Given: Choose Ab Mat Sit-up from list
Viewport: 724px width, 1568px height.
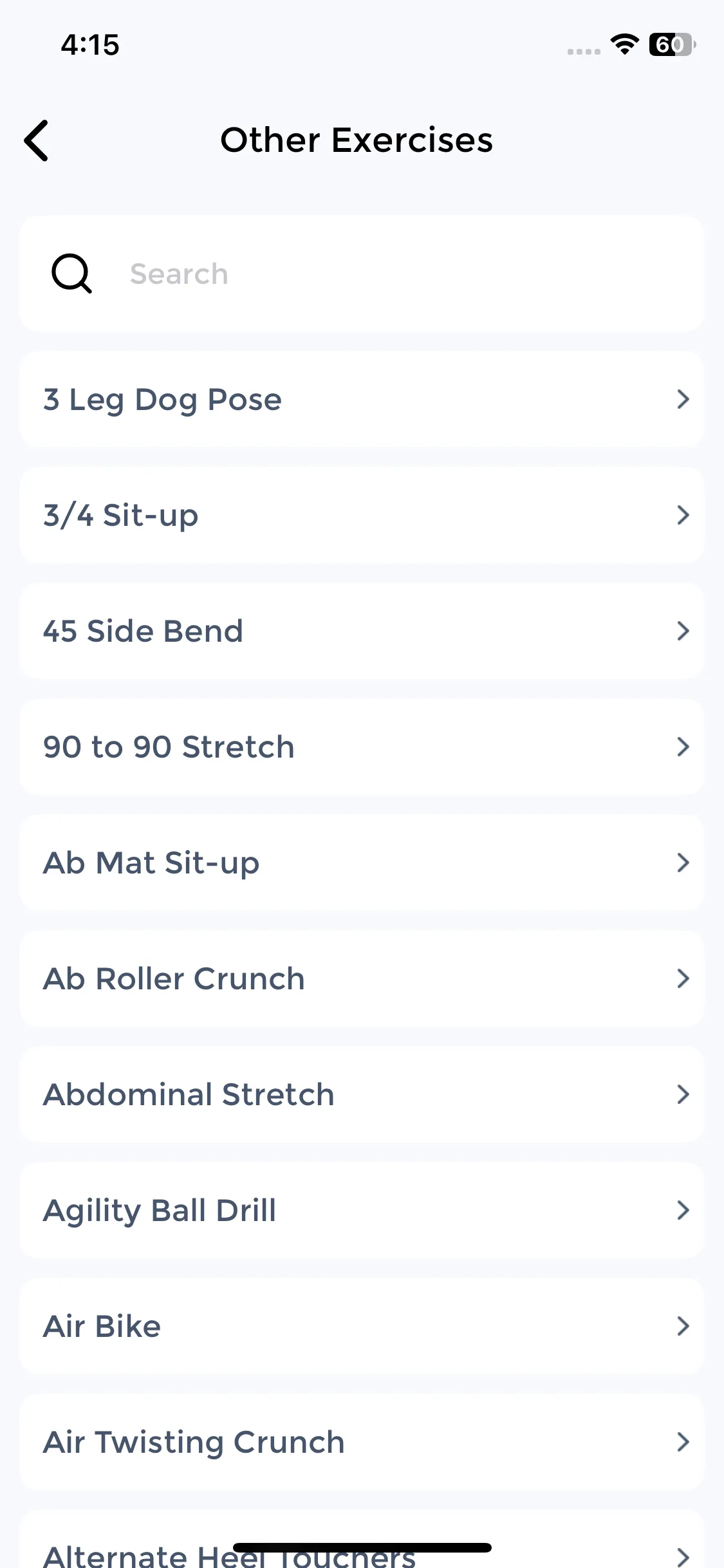Looking at the screenshot, I should pyautogui.click(x=360, y=863).
